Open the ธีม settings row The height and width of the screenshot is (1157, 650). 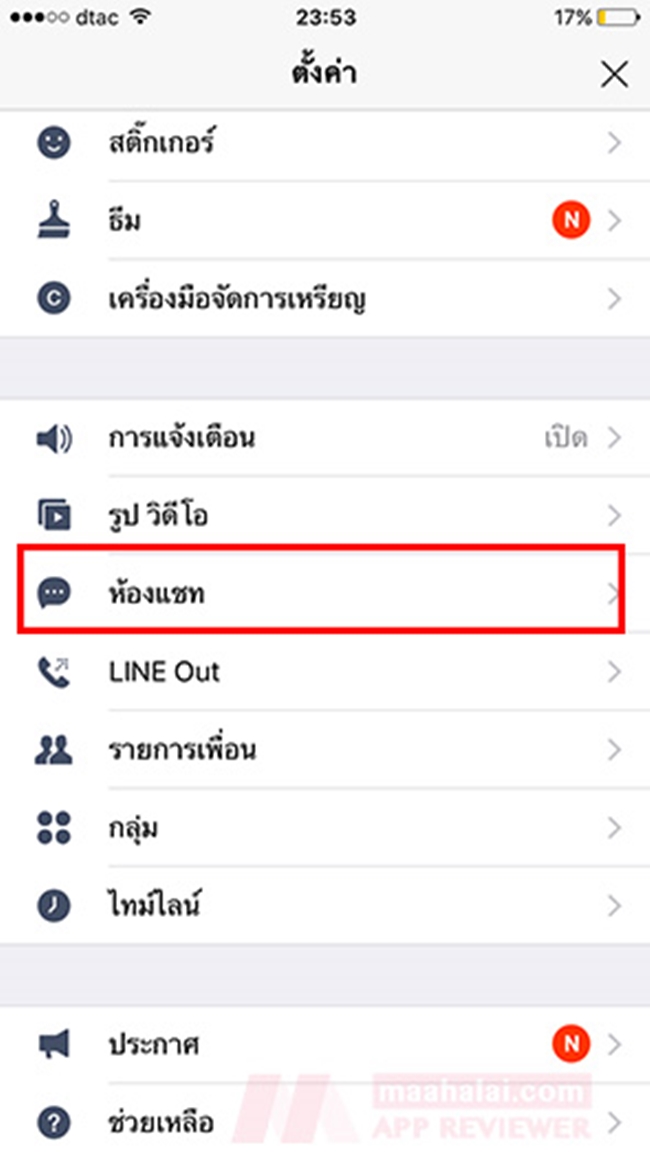click(325, 220)
